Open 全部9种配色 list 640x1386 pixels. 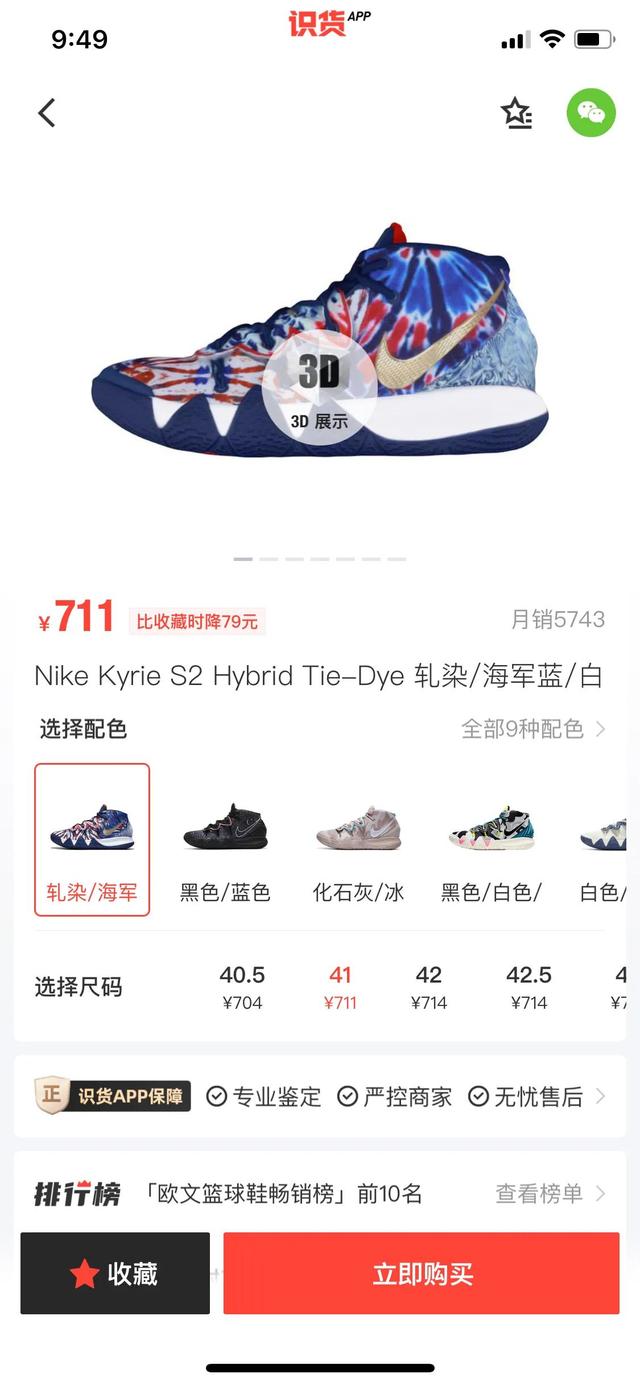coord(533,729)
